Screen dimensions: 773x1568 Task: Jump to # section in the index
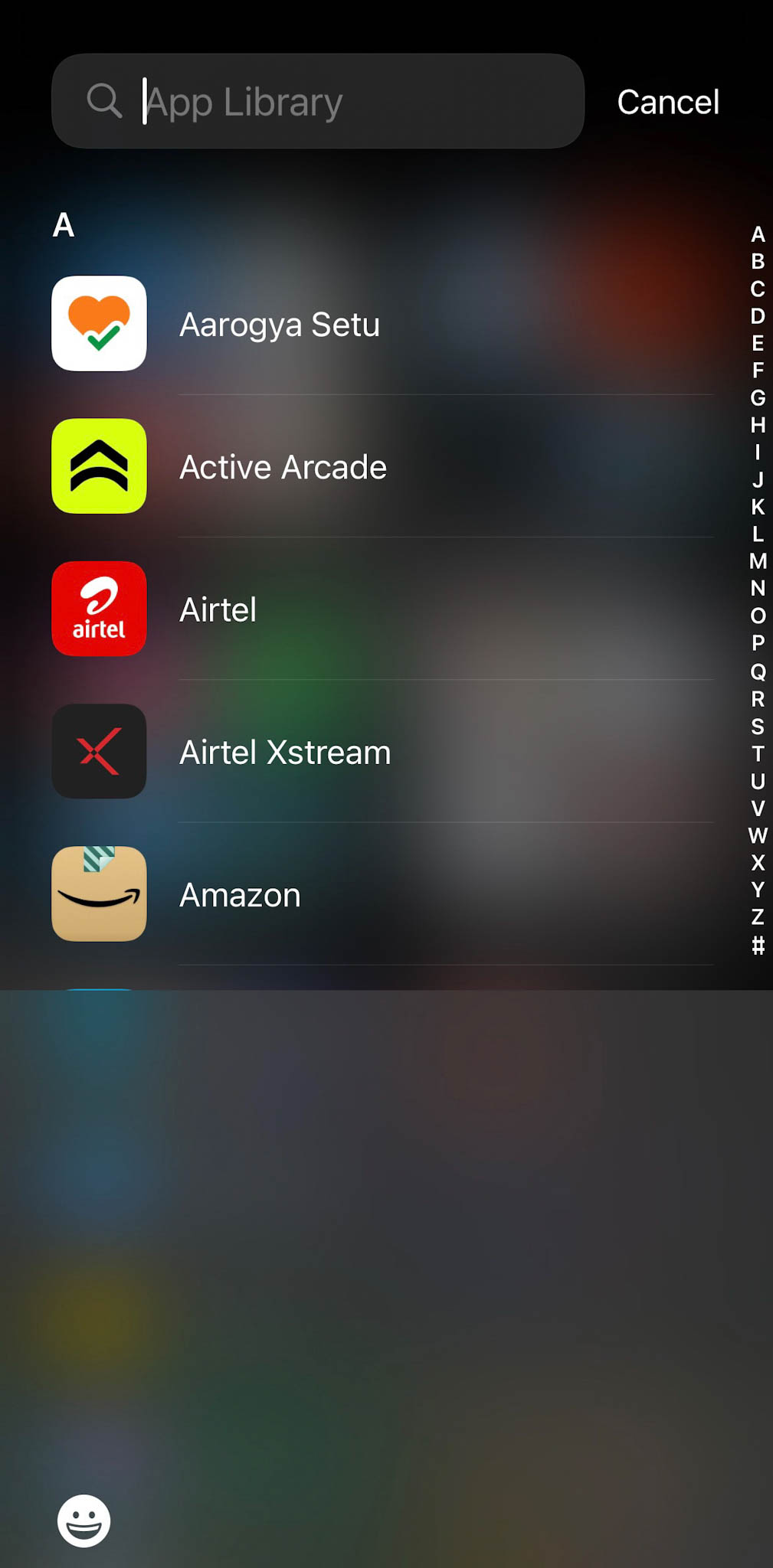[758, 946]
